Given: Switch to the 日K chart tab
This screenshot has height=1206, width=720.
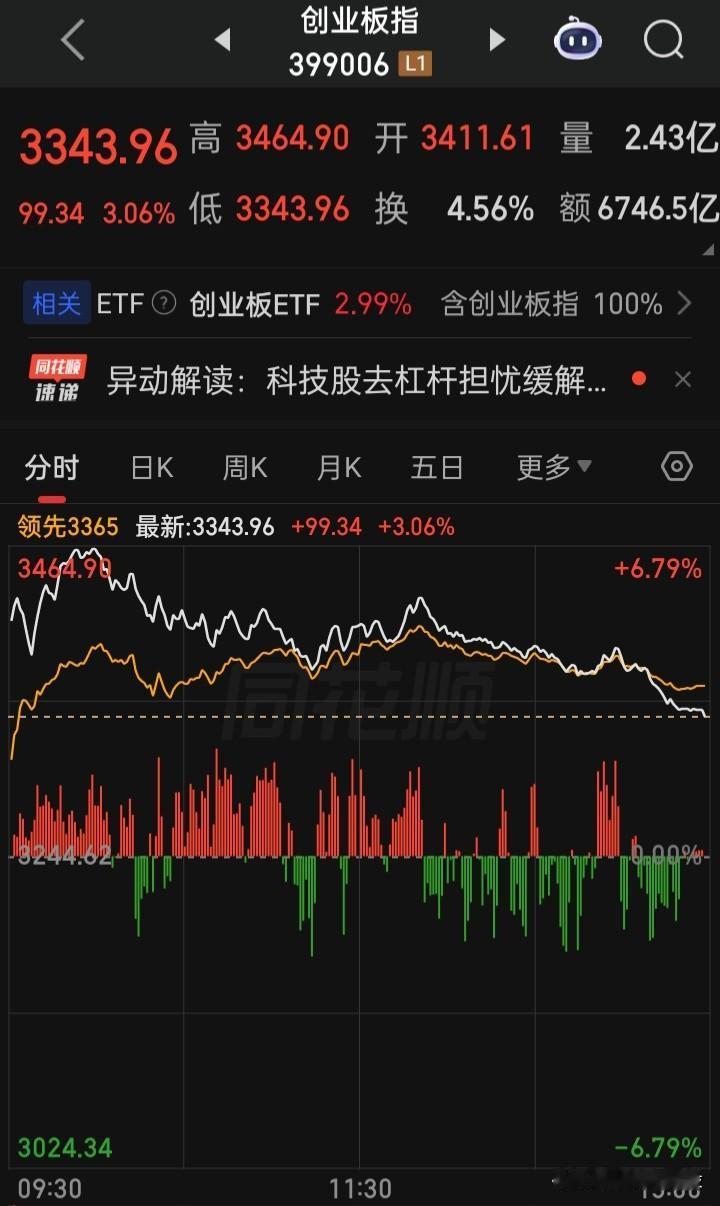Looking at the screenshot, I should pos(152,467).
